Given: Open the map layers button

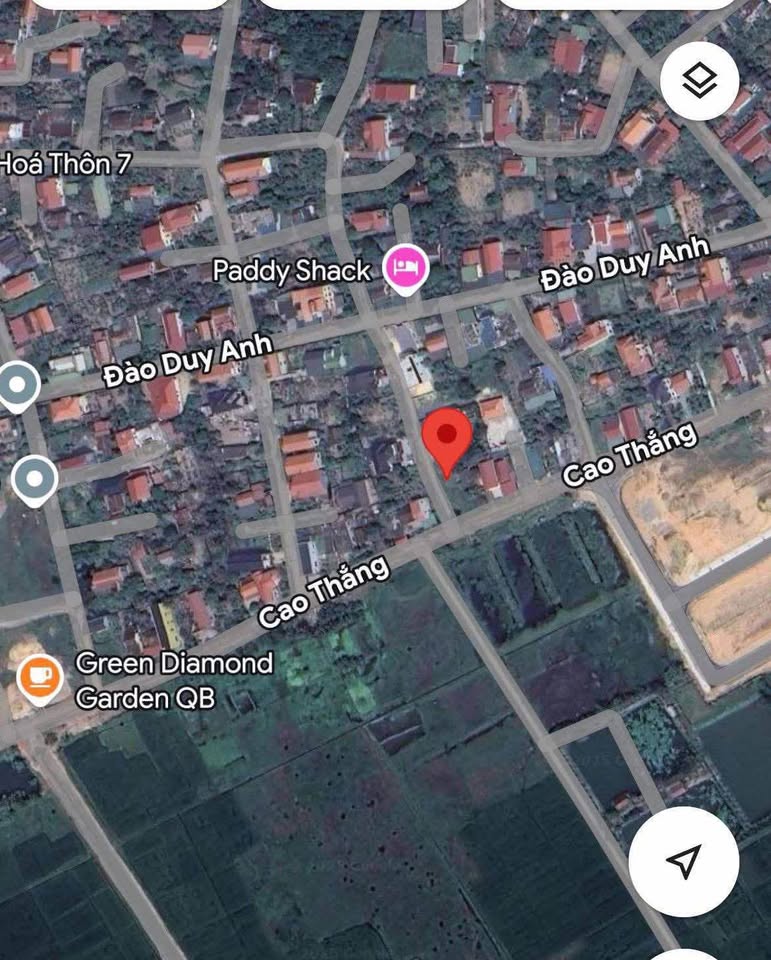Looking at the screenshot, I should pyautogui.click(x=699, y=81).
